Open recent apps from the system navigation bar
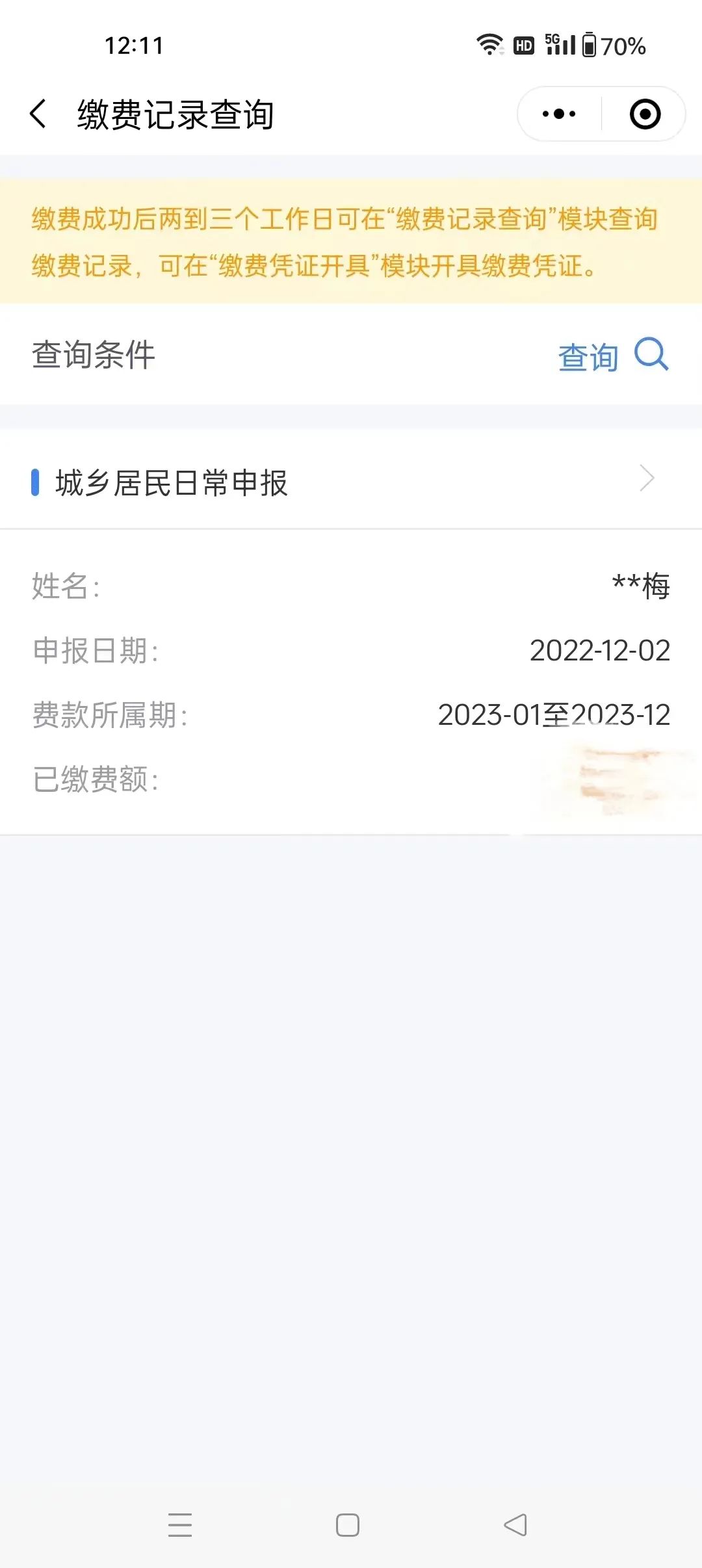Viewport: 702px width, 1568px height. tap(180, 1524)
